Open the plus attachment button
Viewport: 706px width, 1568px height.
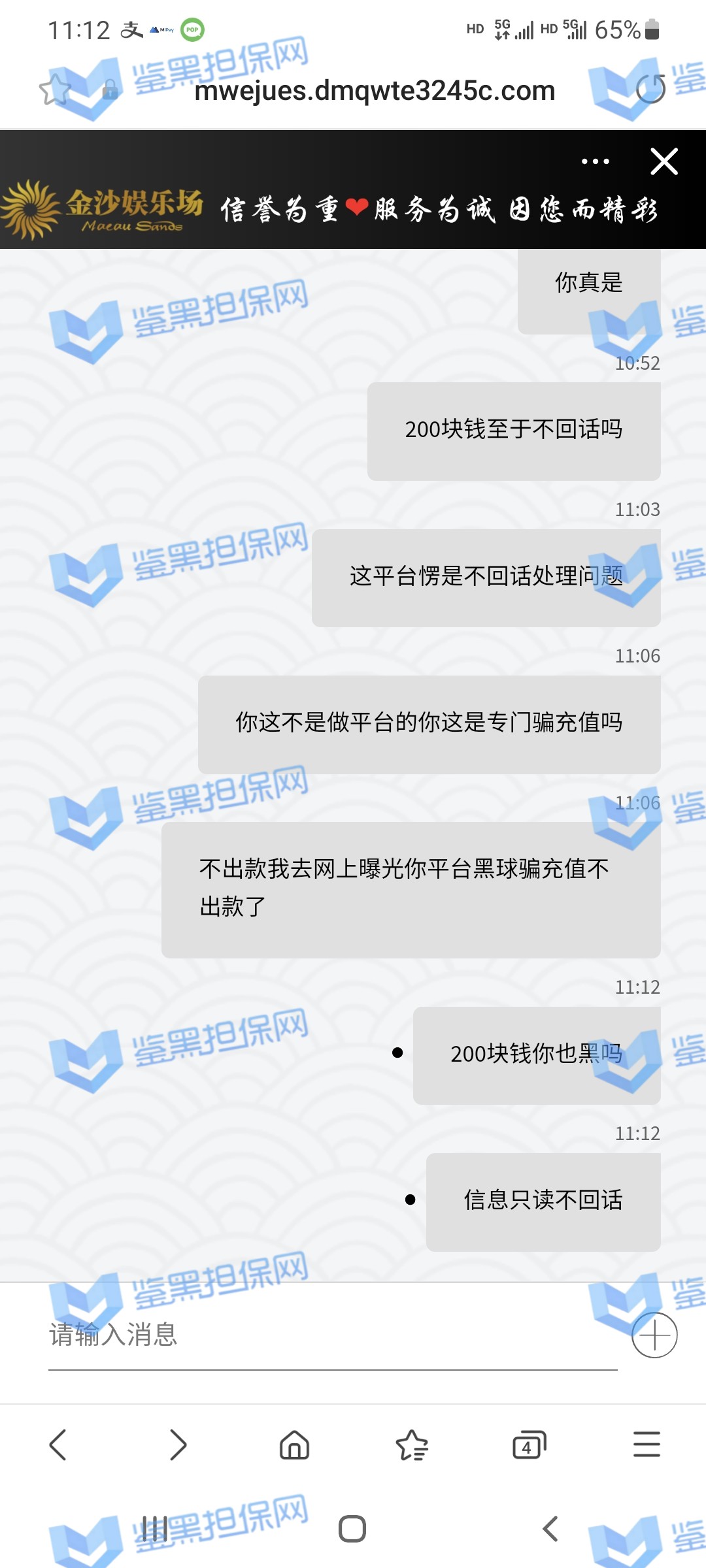coord(654,1335)
